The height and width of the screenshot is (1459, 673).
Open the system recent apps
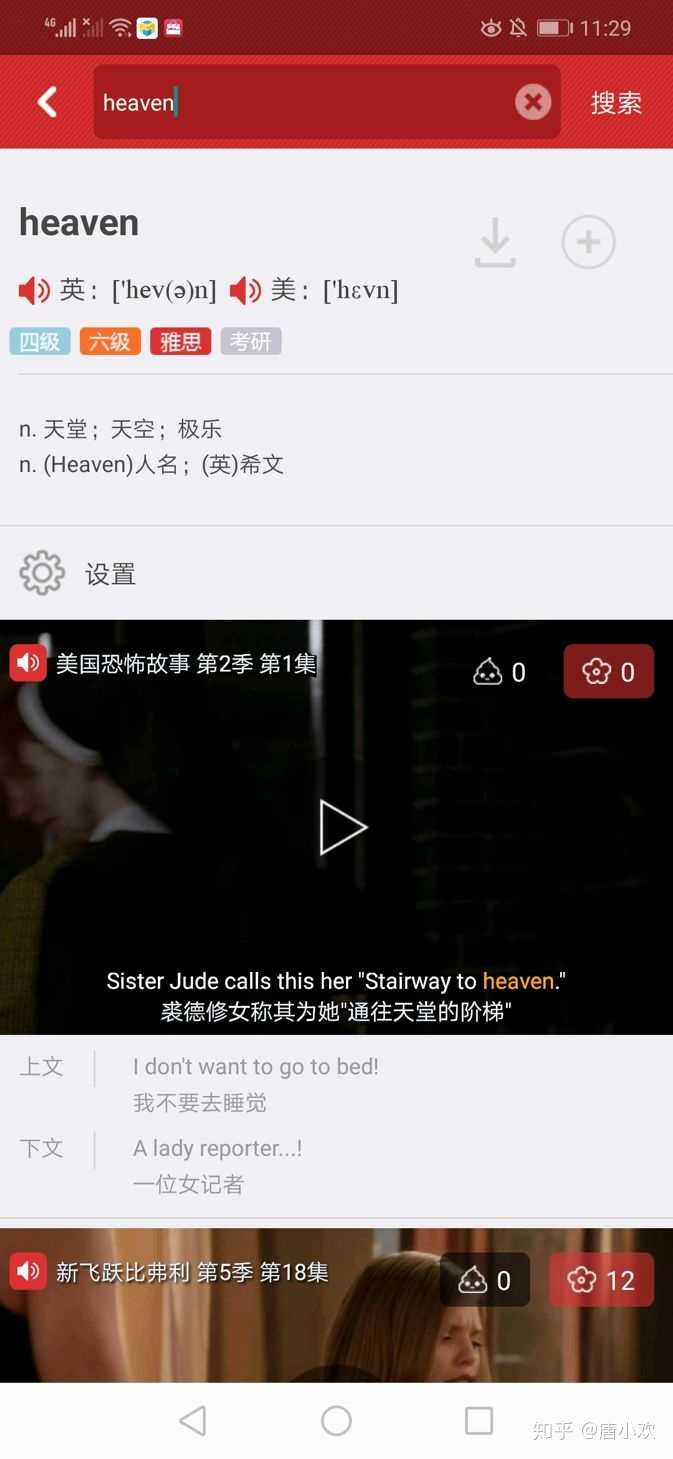(479, 1420)
